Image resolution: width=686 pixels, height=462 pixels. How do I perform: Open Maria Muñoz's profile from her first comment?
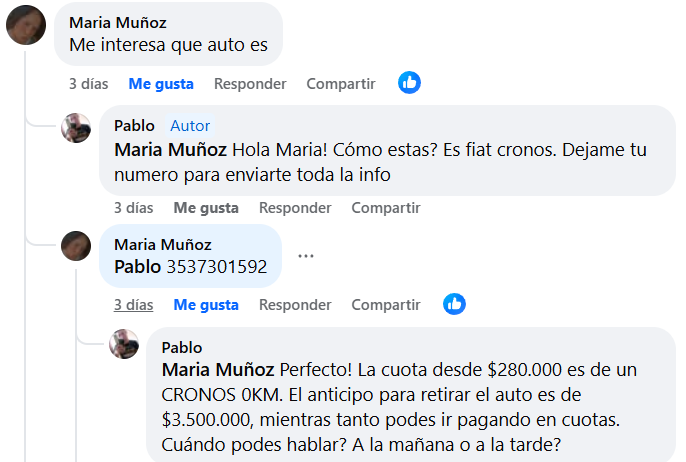tap(118, 21)
